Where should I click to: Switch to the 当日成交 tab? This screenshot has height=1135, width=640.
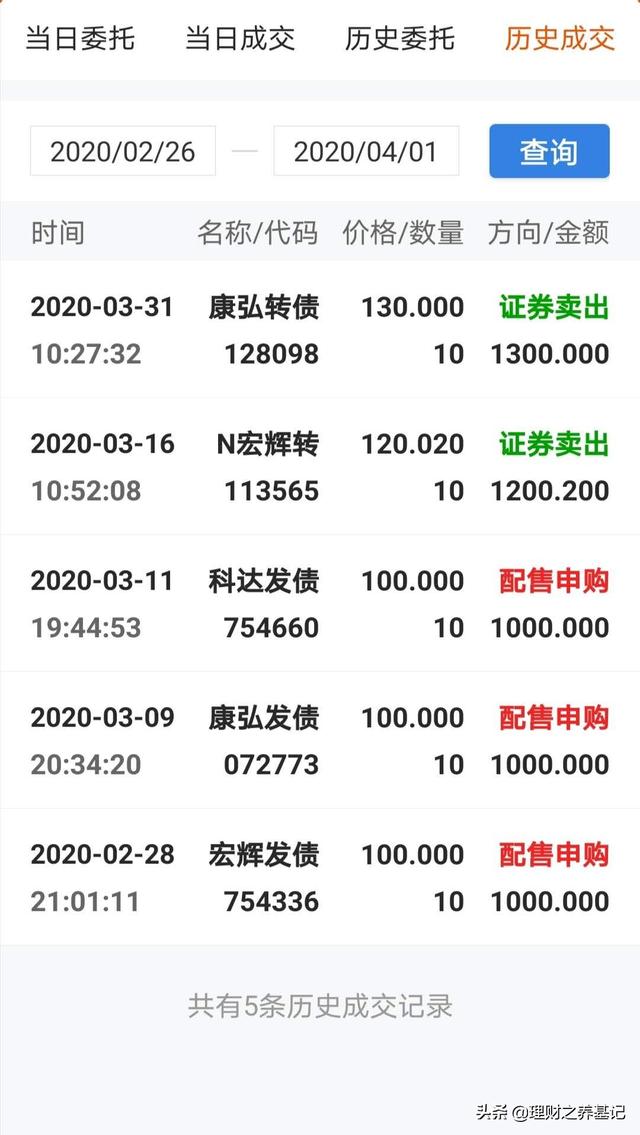(x=240, y=38)
